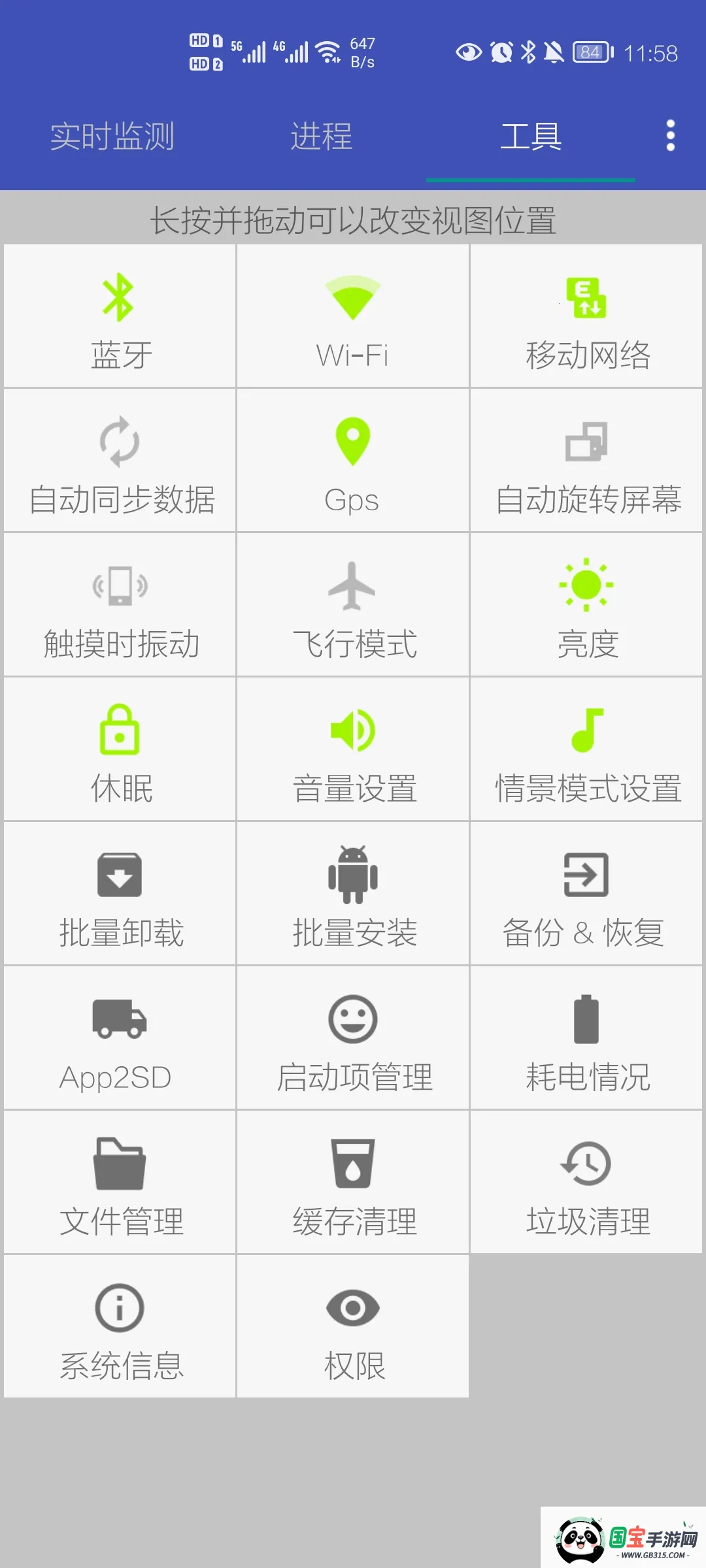Enable 飞行模式 airplane mode

point(352,604)
